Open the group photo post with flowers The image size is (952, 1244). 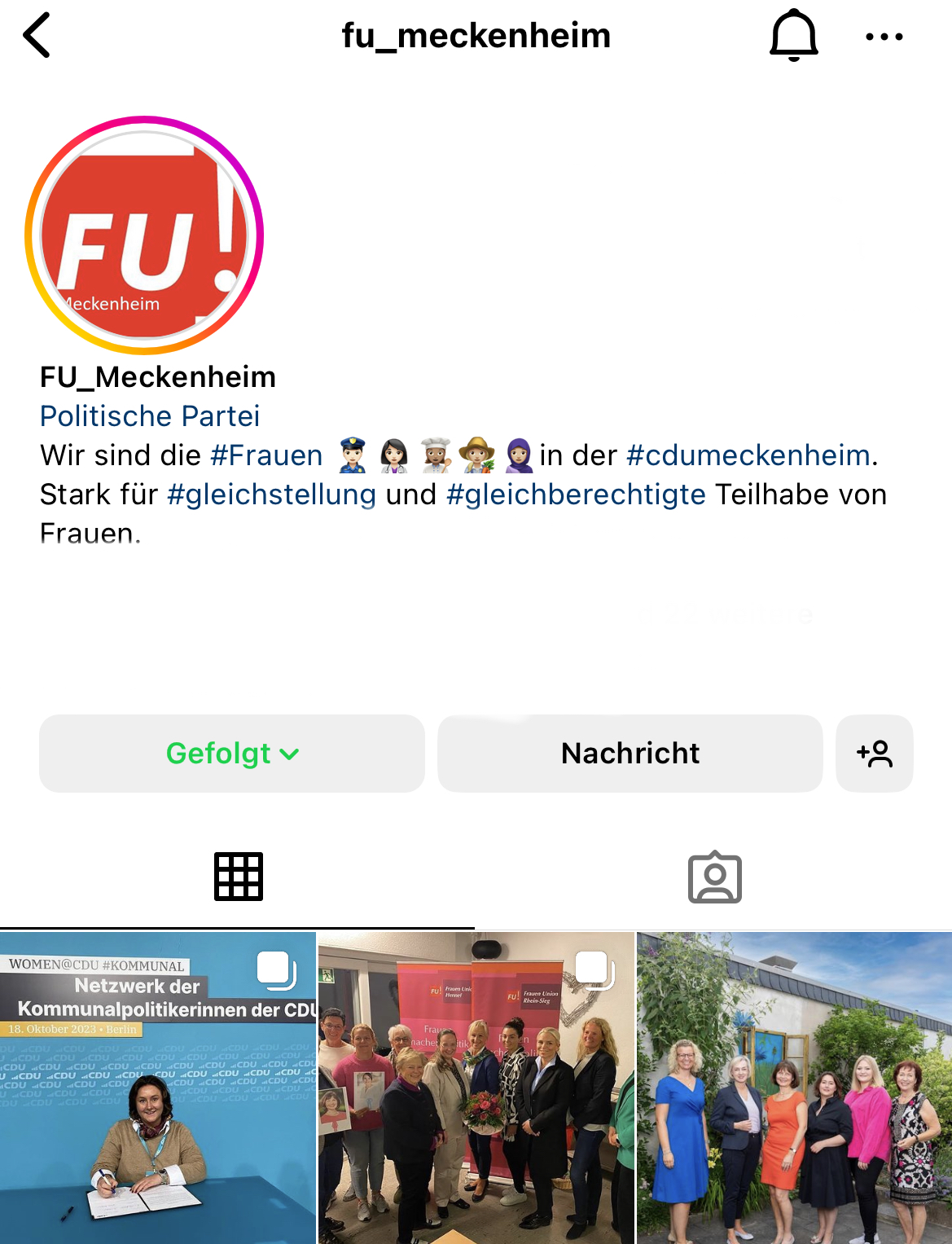(476, 1088)
